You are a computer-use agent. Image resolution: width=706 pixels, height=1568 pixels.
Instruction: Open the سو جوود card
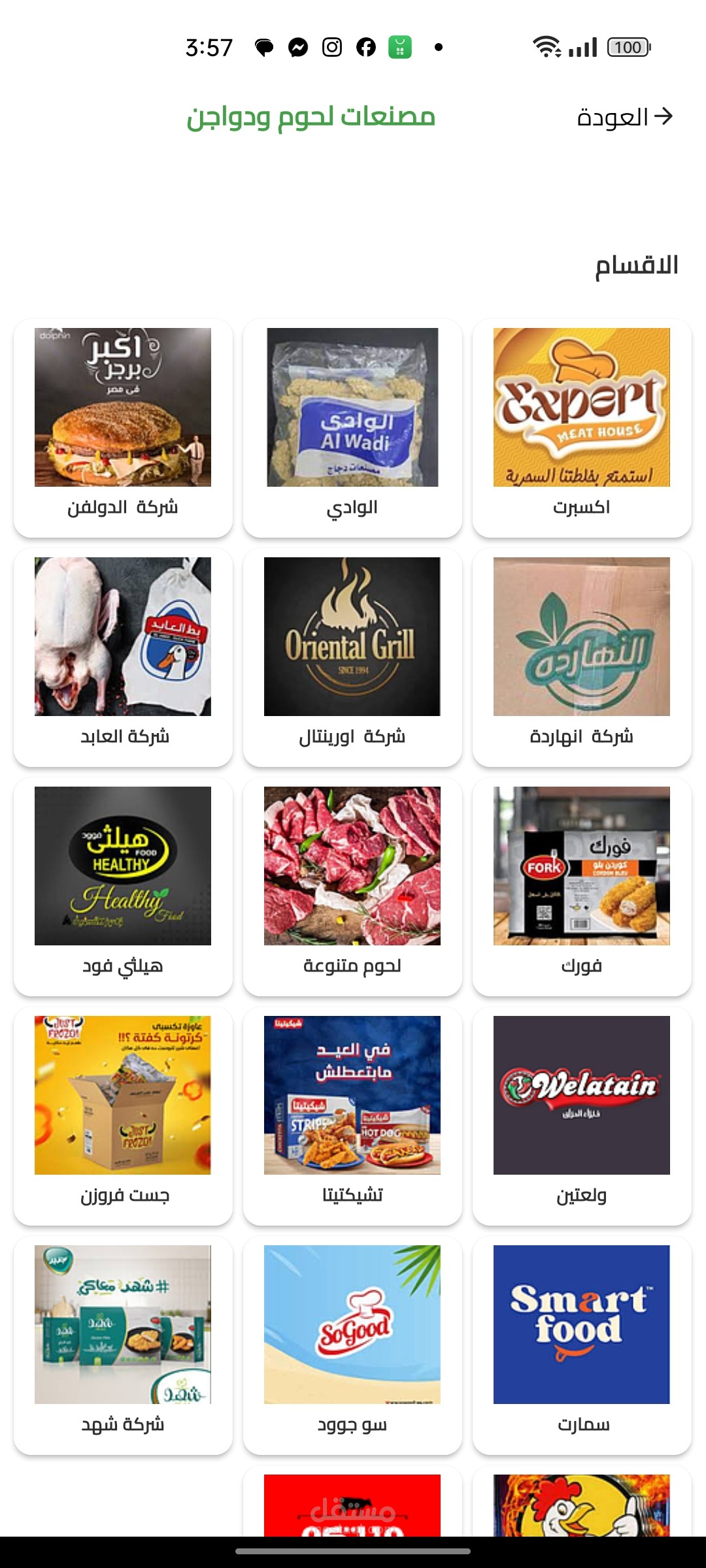[x=352, y=1345]
